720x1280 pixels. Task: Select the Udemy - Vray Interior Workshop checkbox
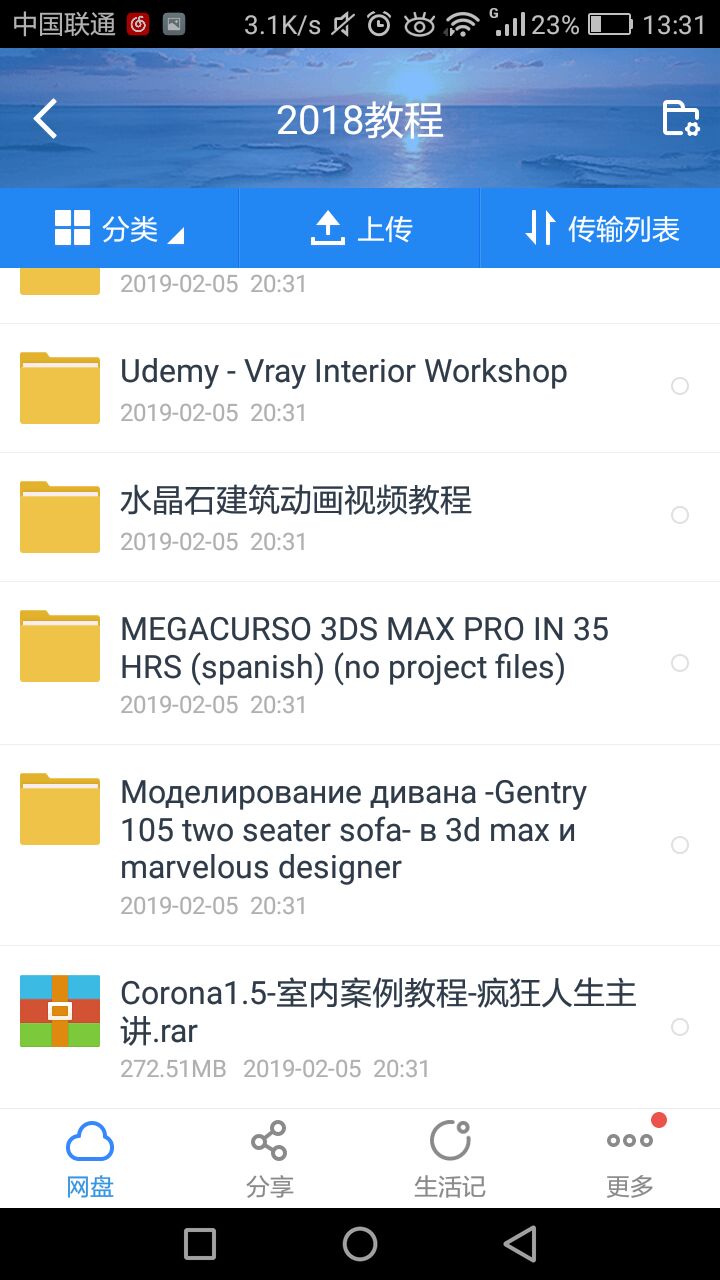[x=680, y=386]
